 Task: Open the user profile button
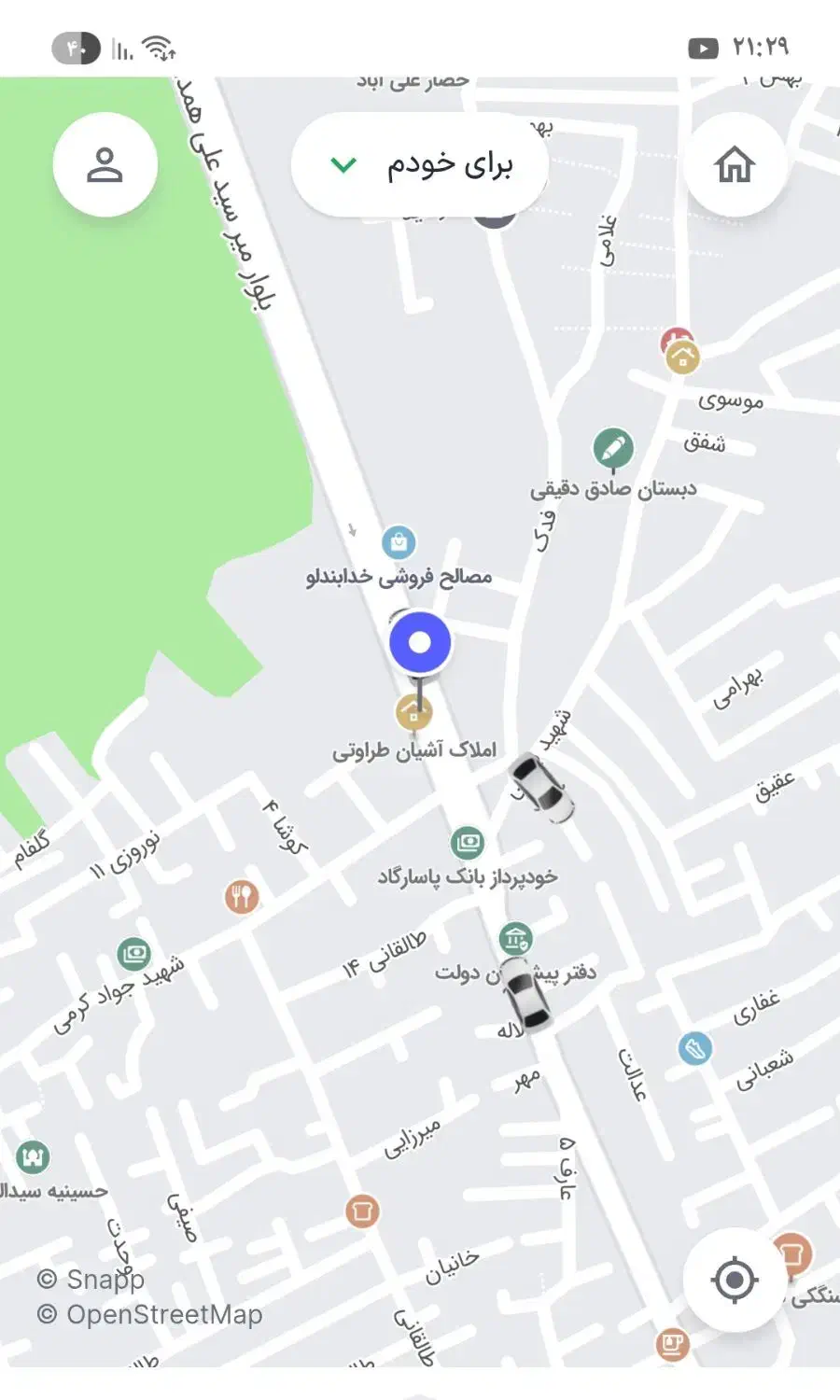(105, 165)
